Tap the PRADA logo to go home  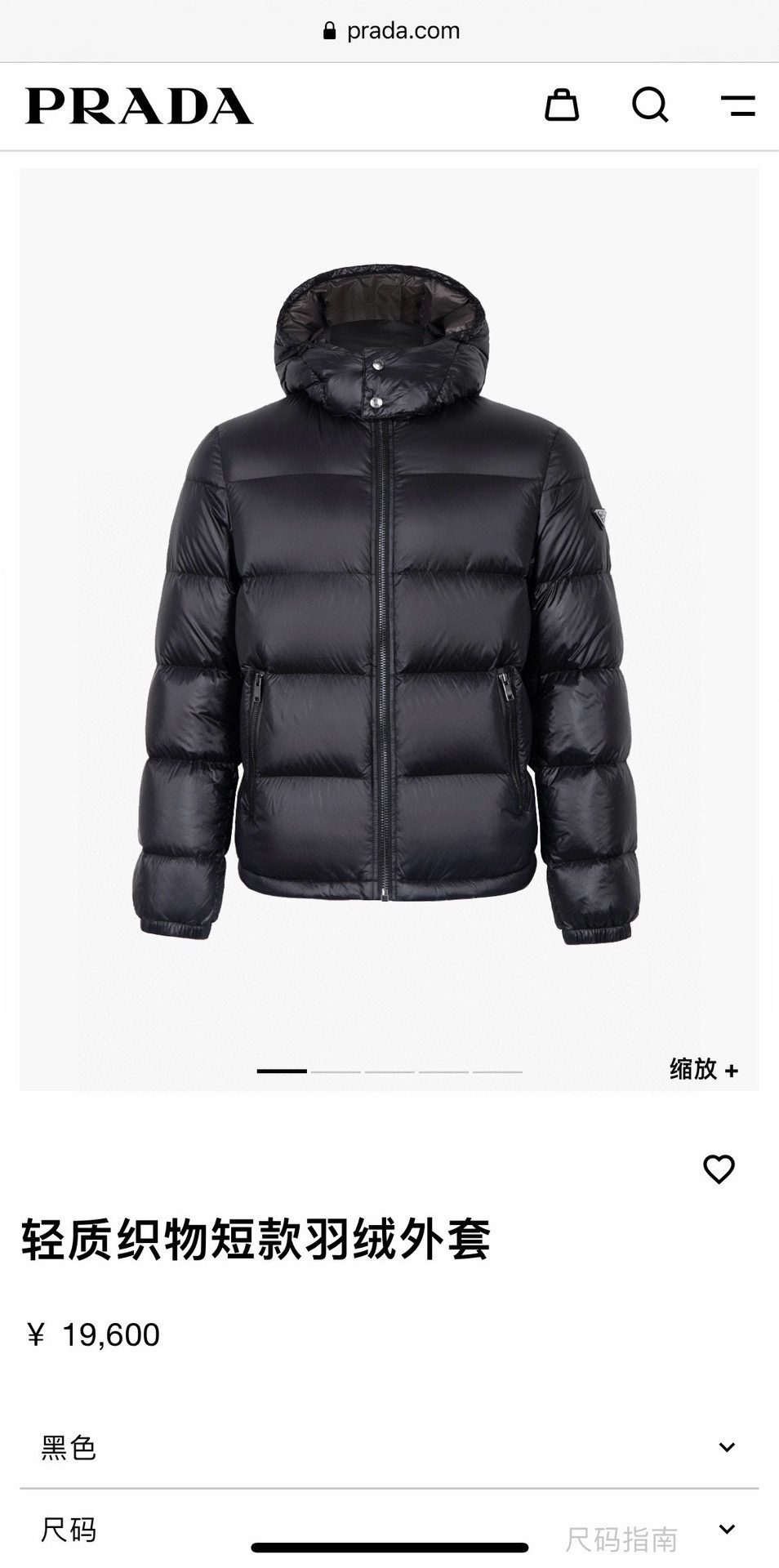tap(140, 106)
